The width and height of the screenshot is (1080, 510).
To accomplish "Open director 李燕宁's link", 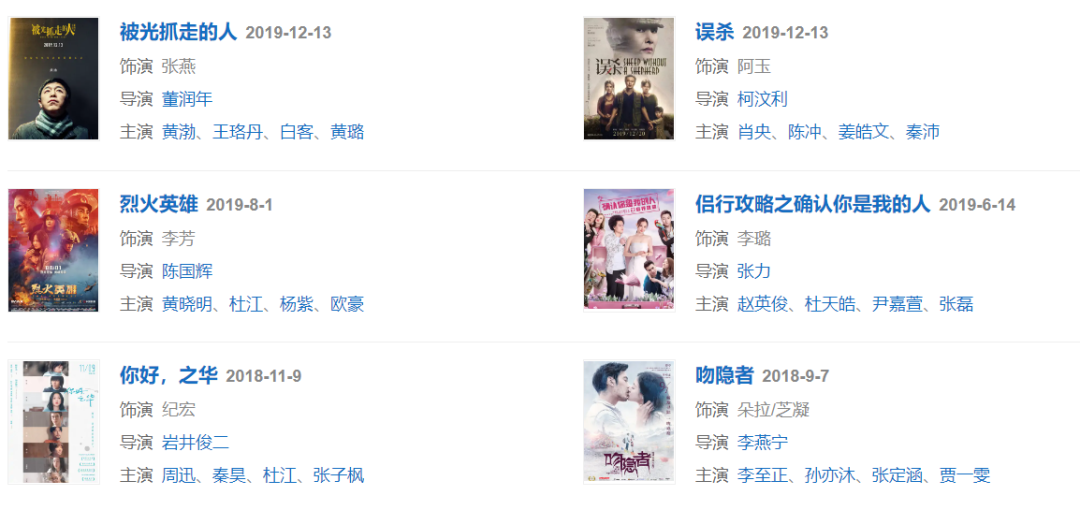I will (762, 442).
